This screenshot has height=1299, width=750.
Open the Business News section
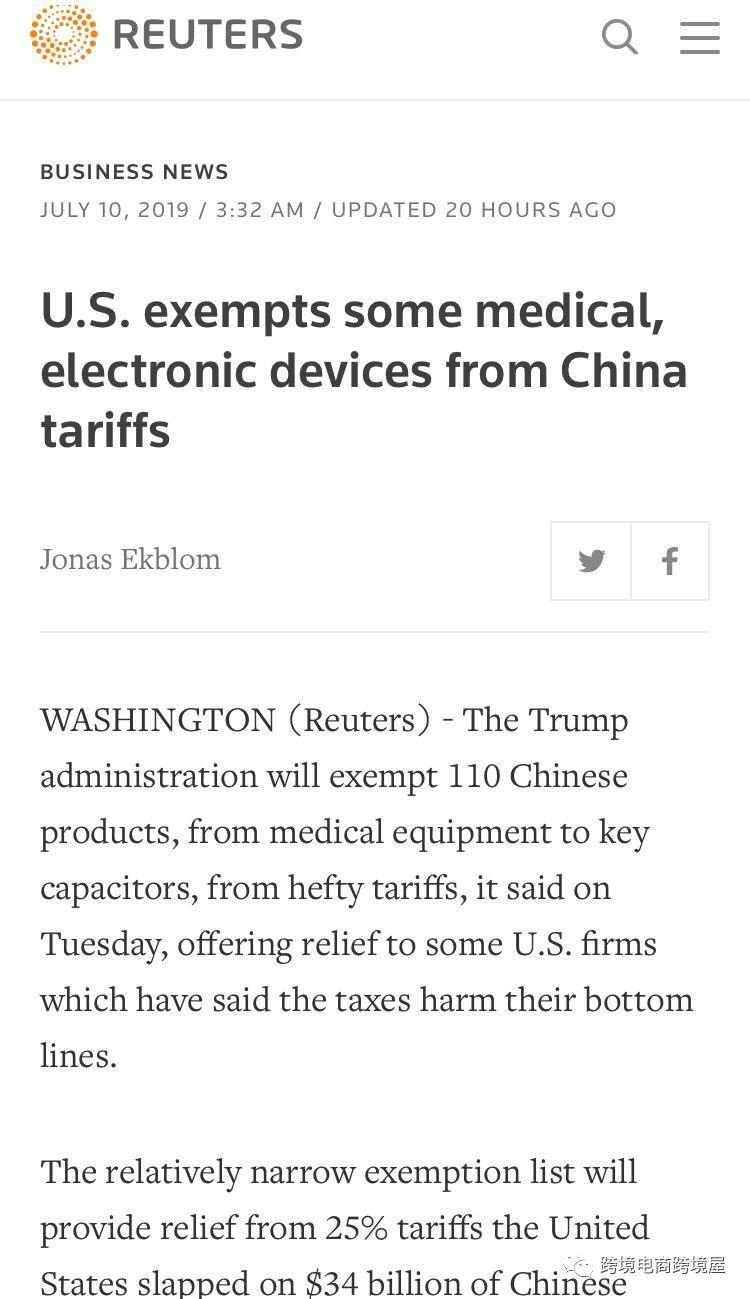point(134,172)
